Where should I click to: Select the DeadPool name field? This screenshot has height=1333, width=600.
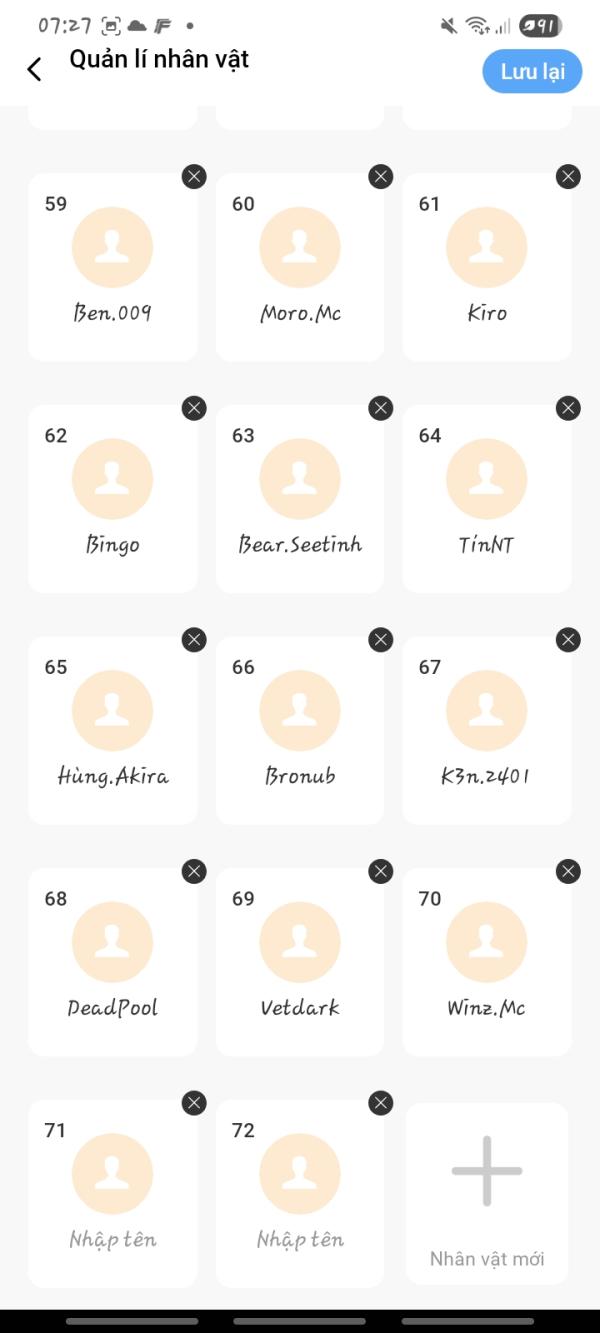click(113, 1008)
